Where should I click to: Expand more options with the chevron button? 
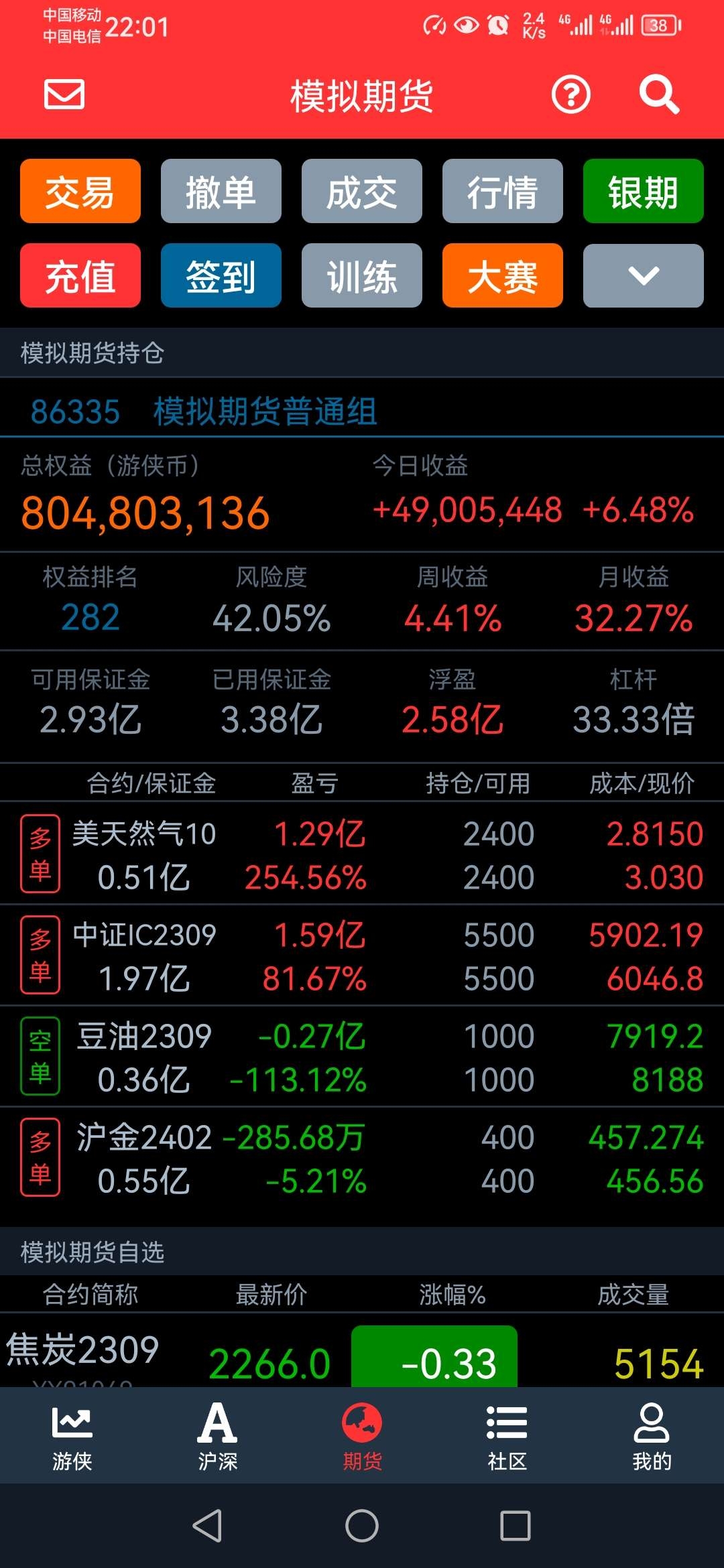643,275
